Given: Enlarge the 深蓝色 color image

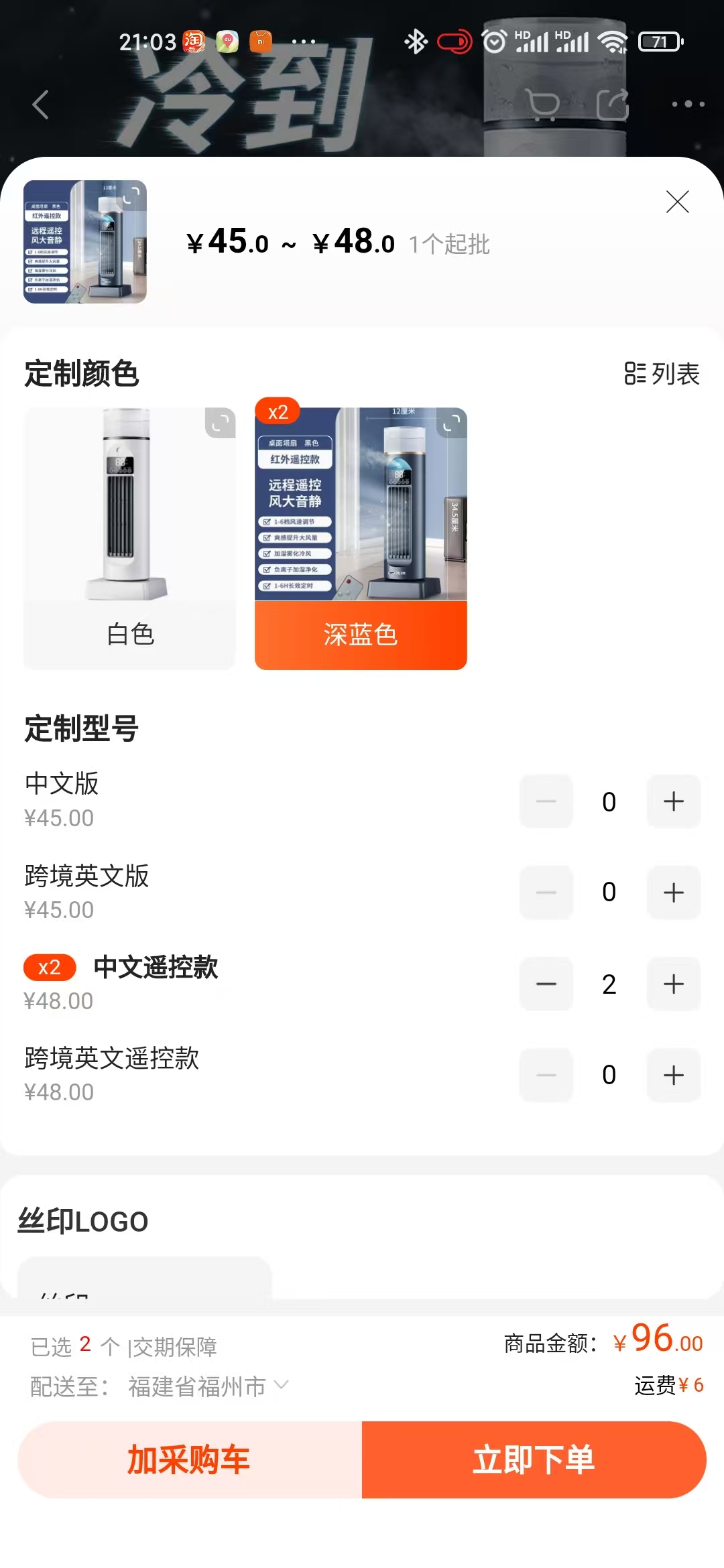Looking at the screenshot, I should tap(452, 423).
